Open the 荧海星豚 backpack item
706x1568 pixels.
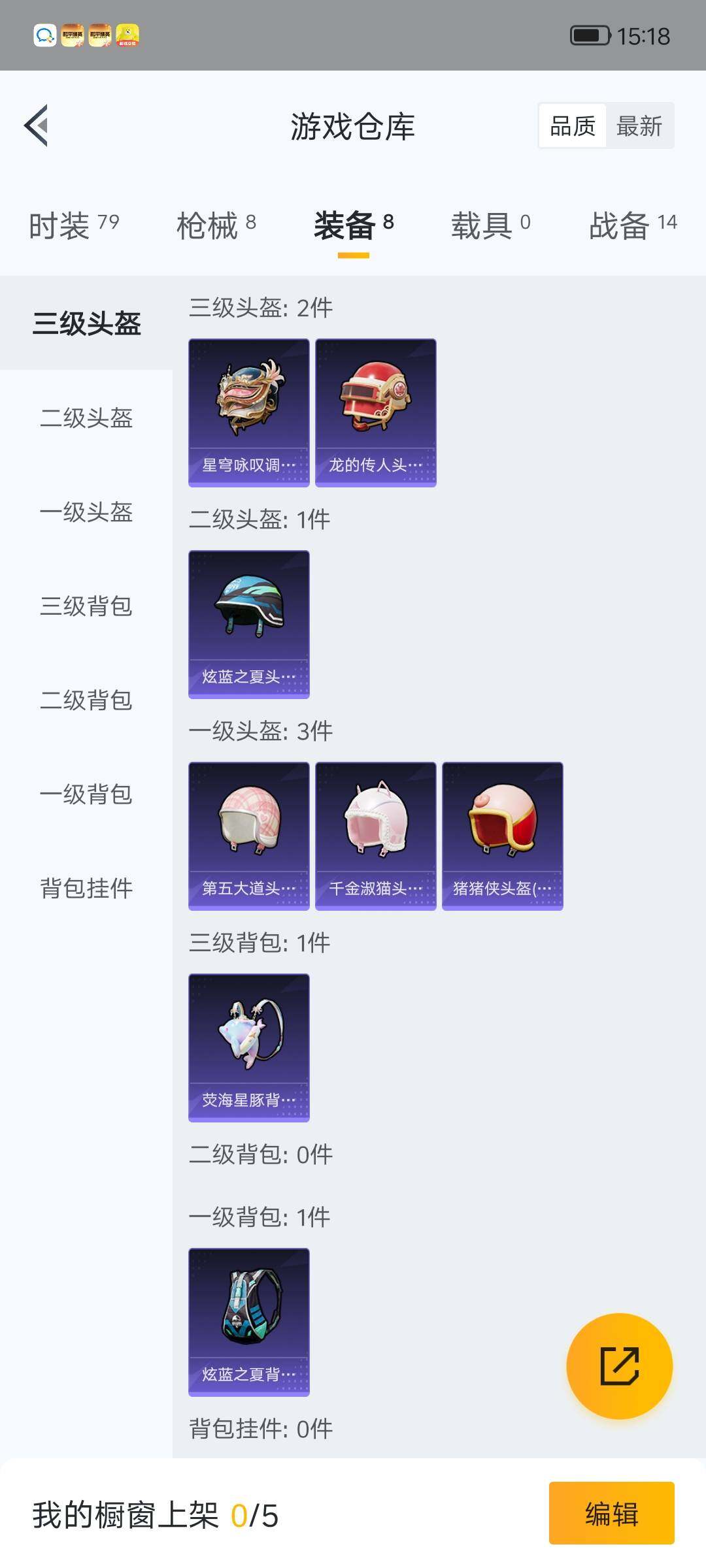[248, 1045]
